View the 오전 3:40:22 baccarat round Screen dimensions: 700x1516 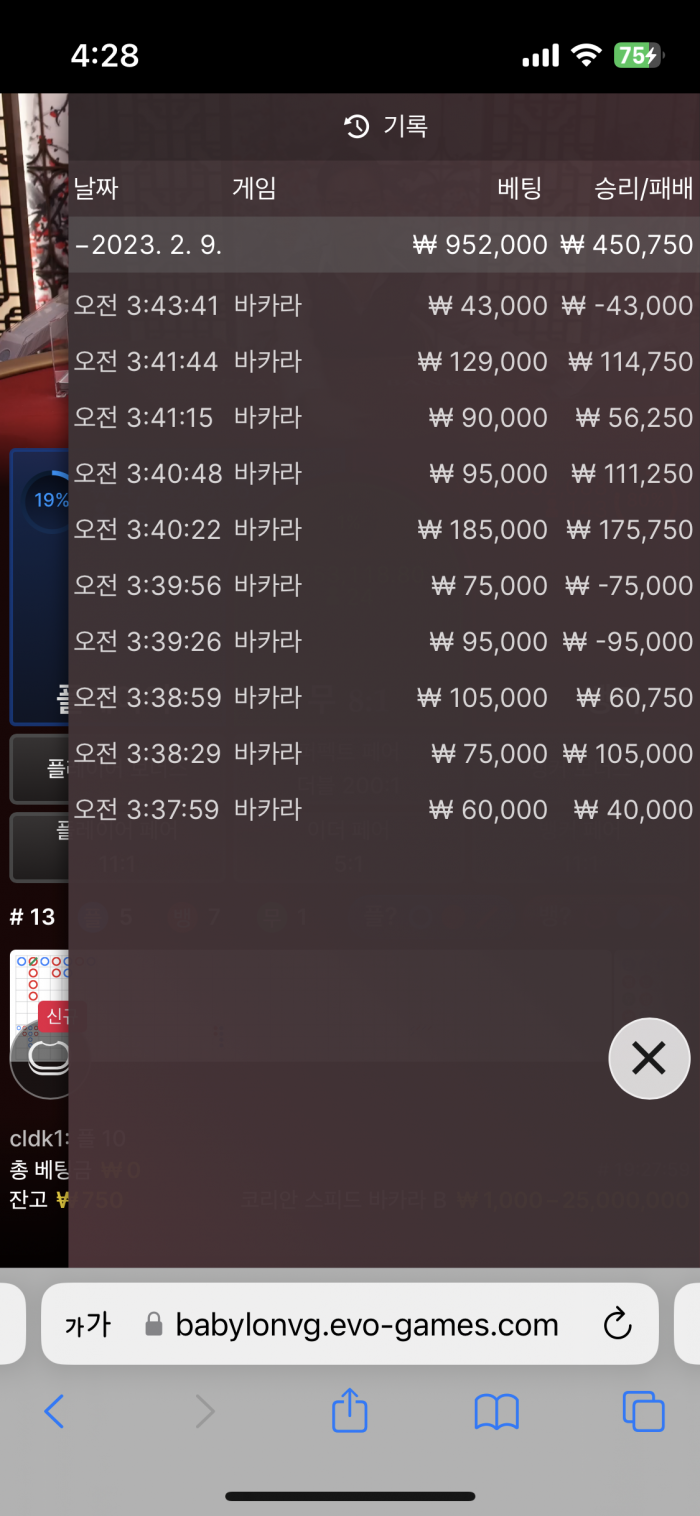(383, 530)
